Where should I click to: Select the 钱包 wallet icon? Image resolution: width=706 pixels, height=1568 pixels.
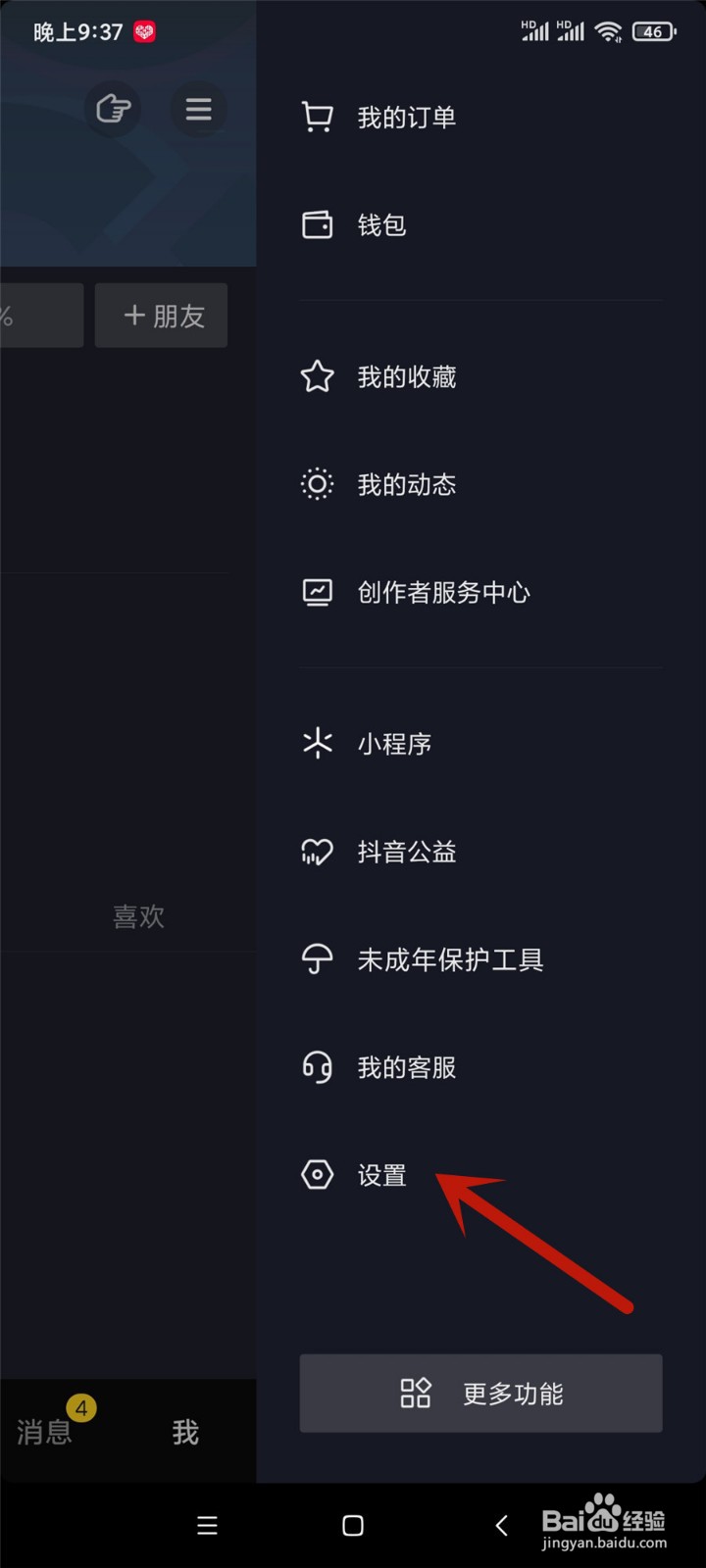pos(317,224)
